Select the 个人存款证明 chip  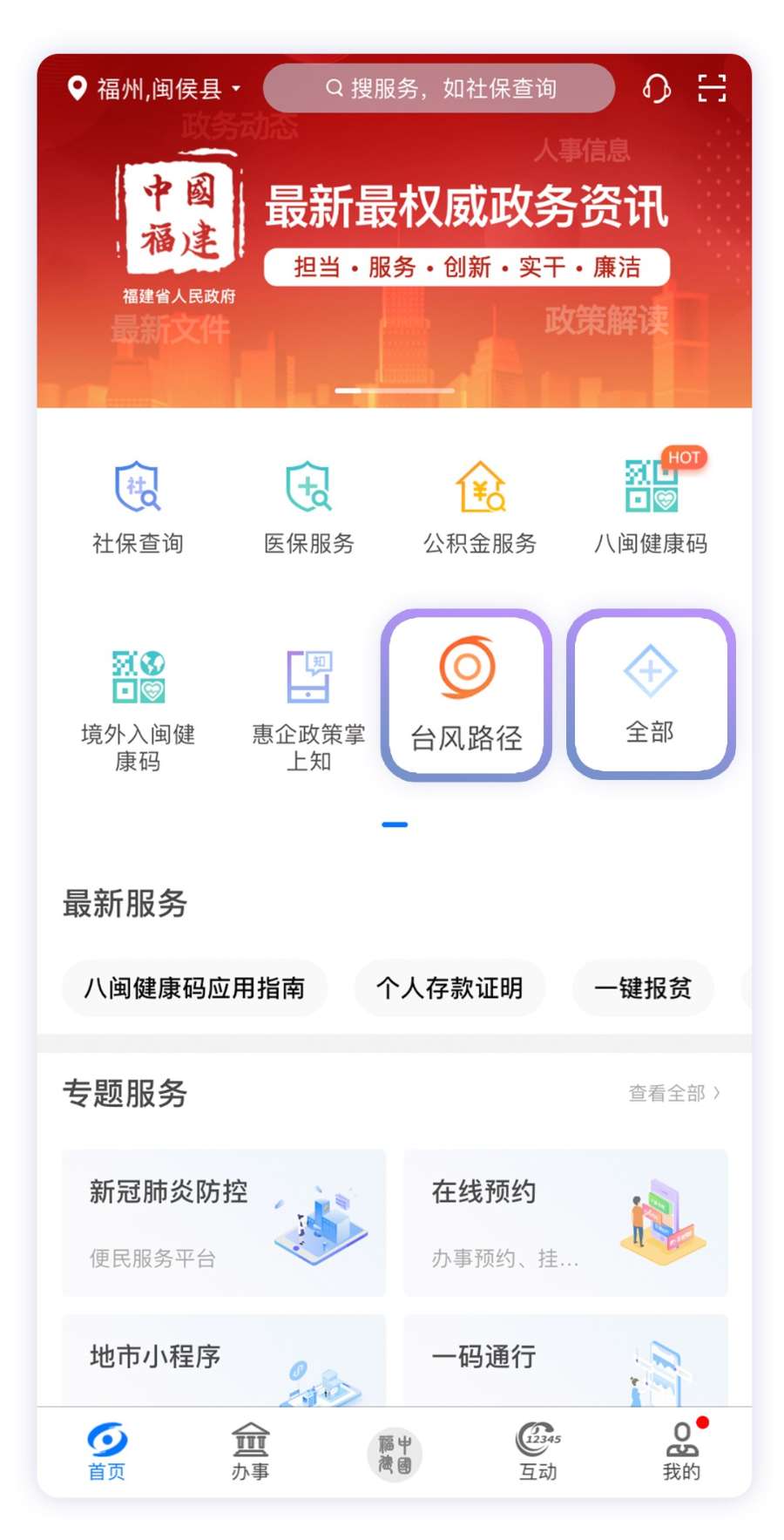coord(449,987)
